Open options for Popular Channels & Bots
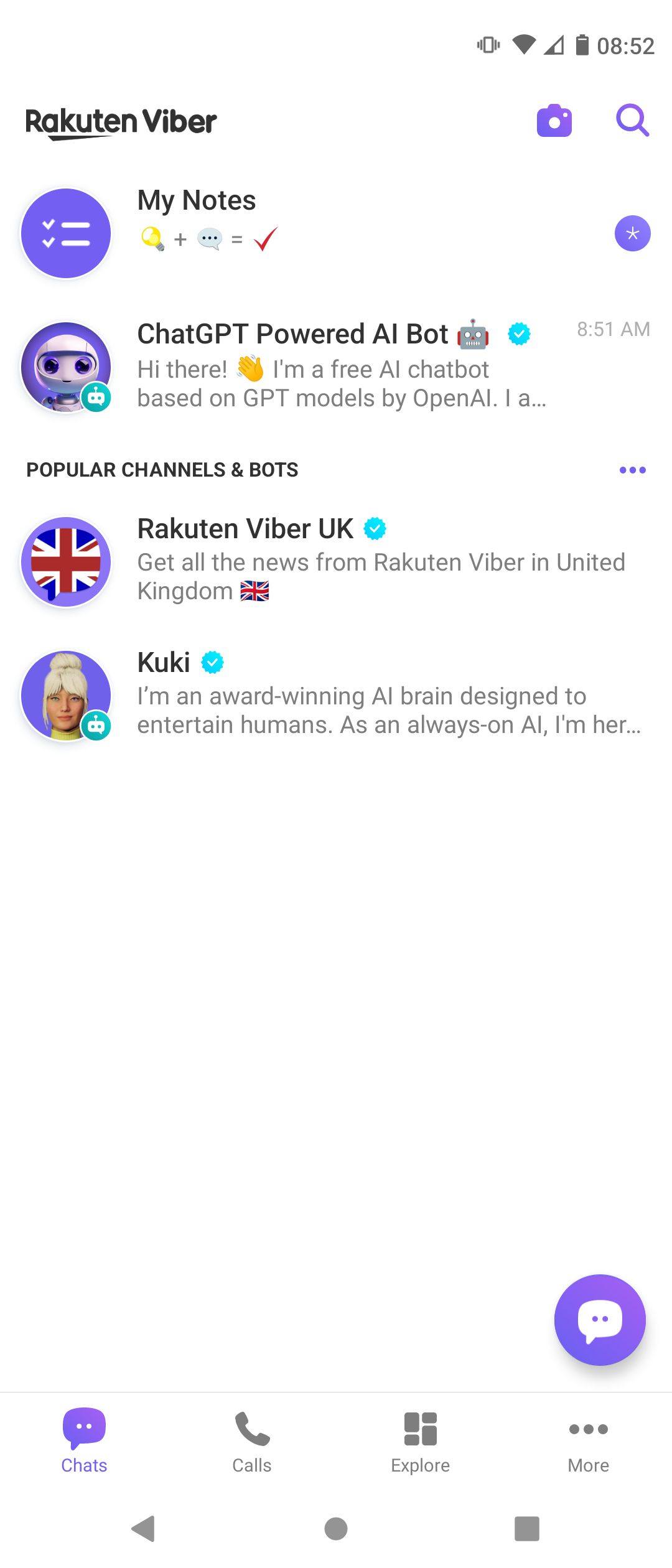Screen dimensions: 672x1568 [632, 470]
